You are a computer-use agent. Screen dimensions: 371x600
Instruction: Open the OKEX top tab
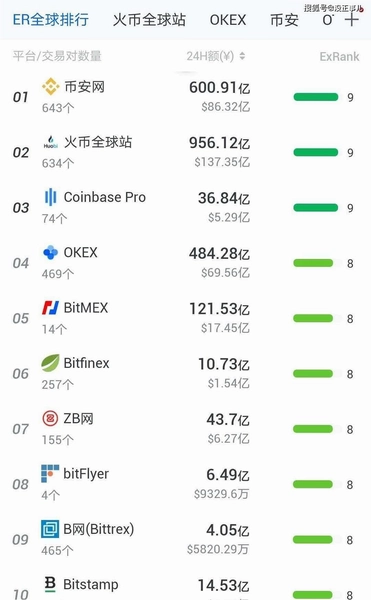(x=228, y=20)
